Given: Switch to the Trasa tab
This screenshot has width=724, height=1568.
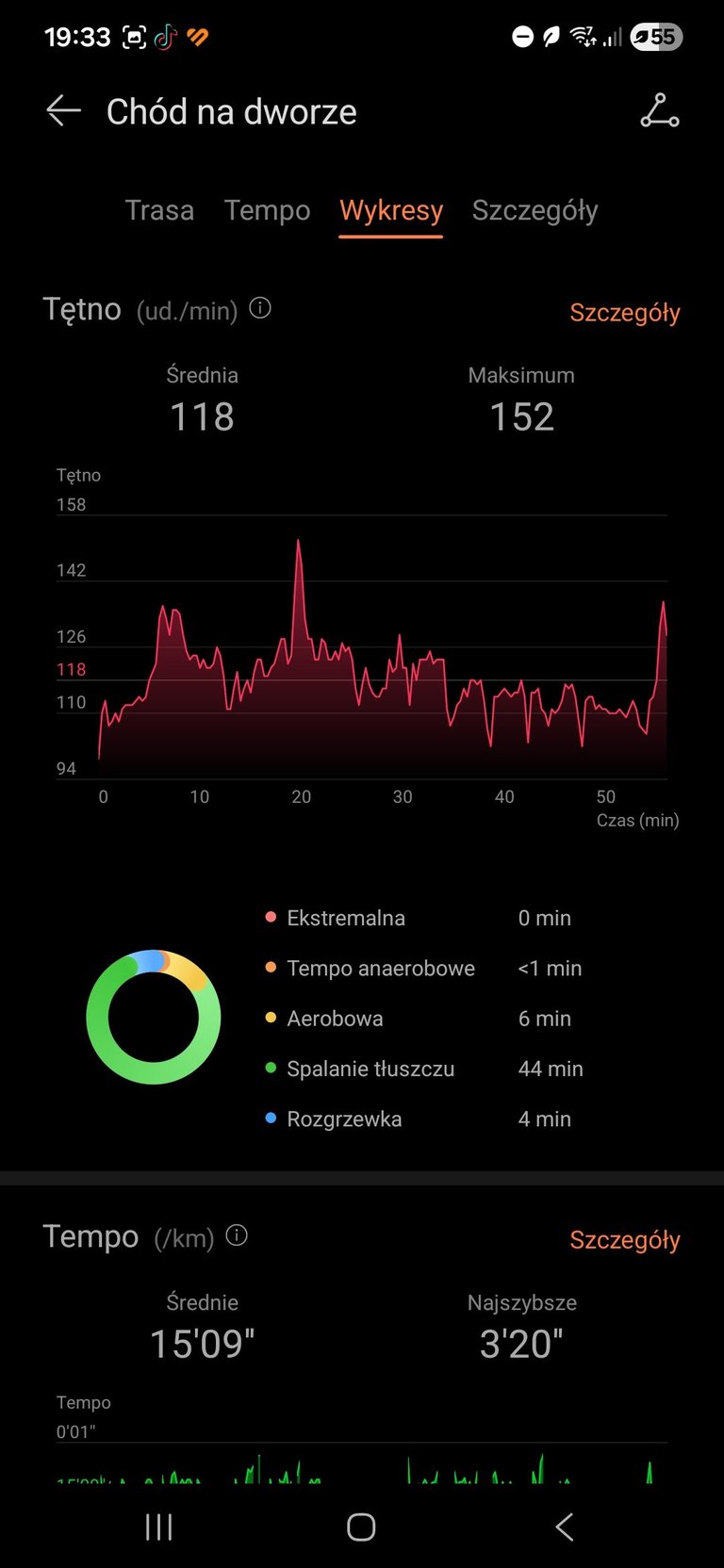Looking at the screenshot, I should coord(159,210).
